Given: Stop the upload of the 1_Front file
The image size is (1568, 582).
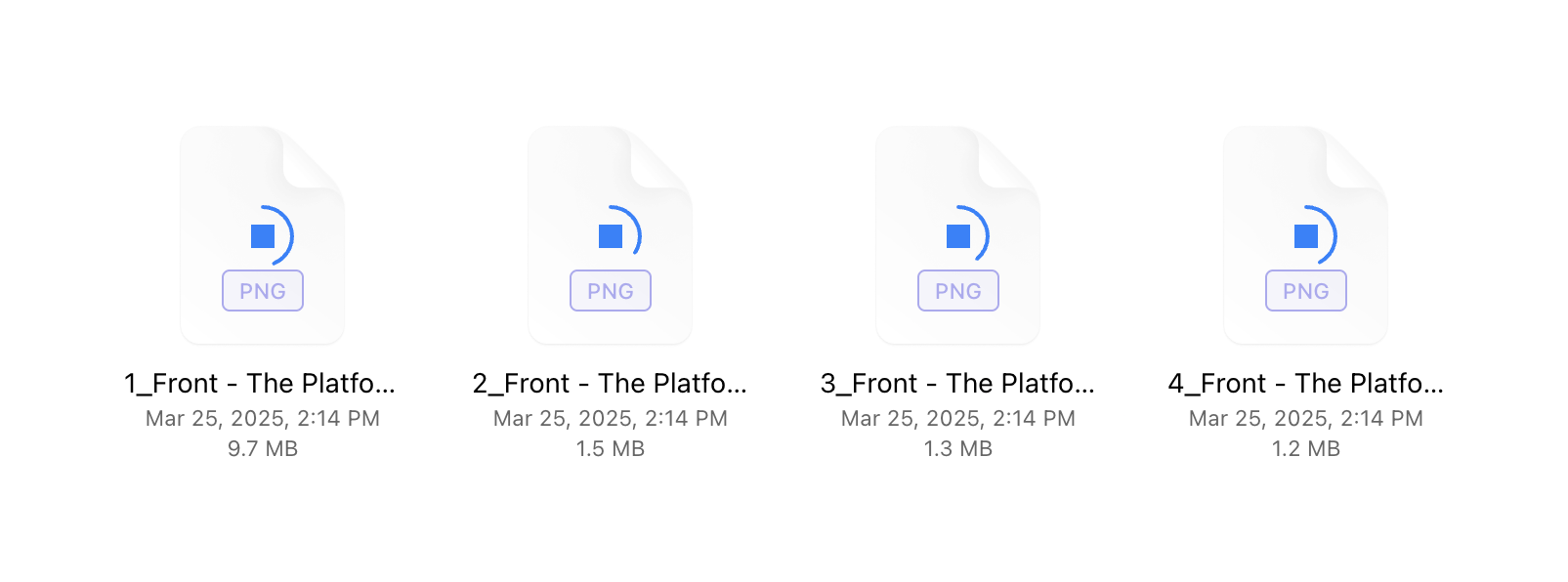Looking at the screenshot, I should (x=263, y=236).
